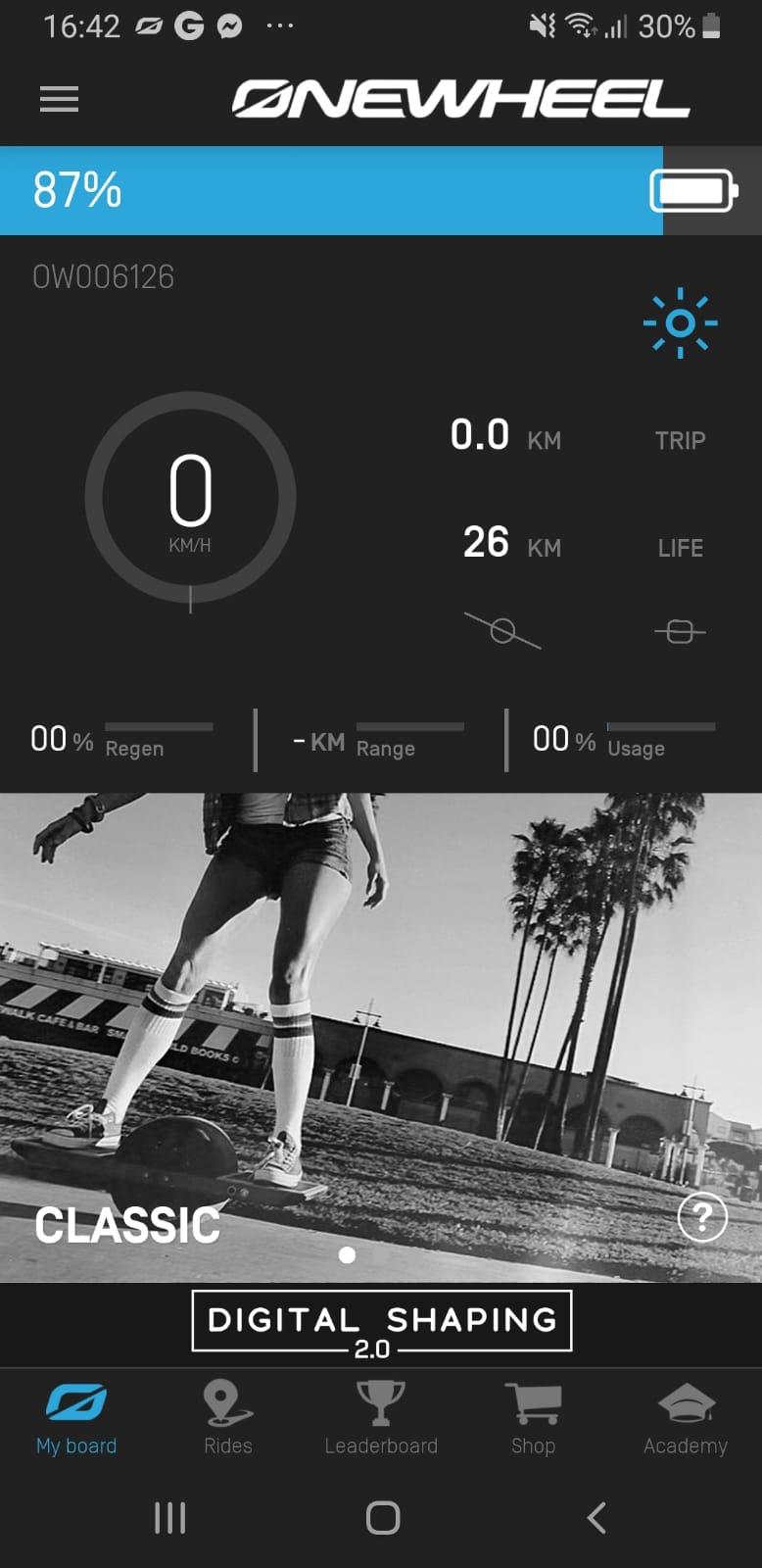Switch to the Leaderboard tab

coord(381,1417)
